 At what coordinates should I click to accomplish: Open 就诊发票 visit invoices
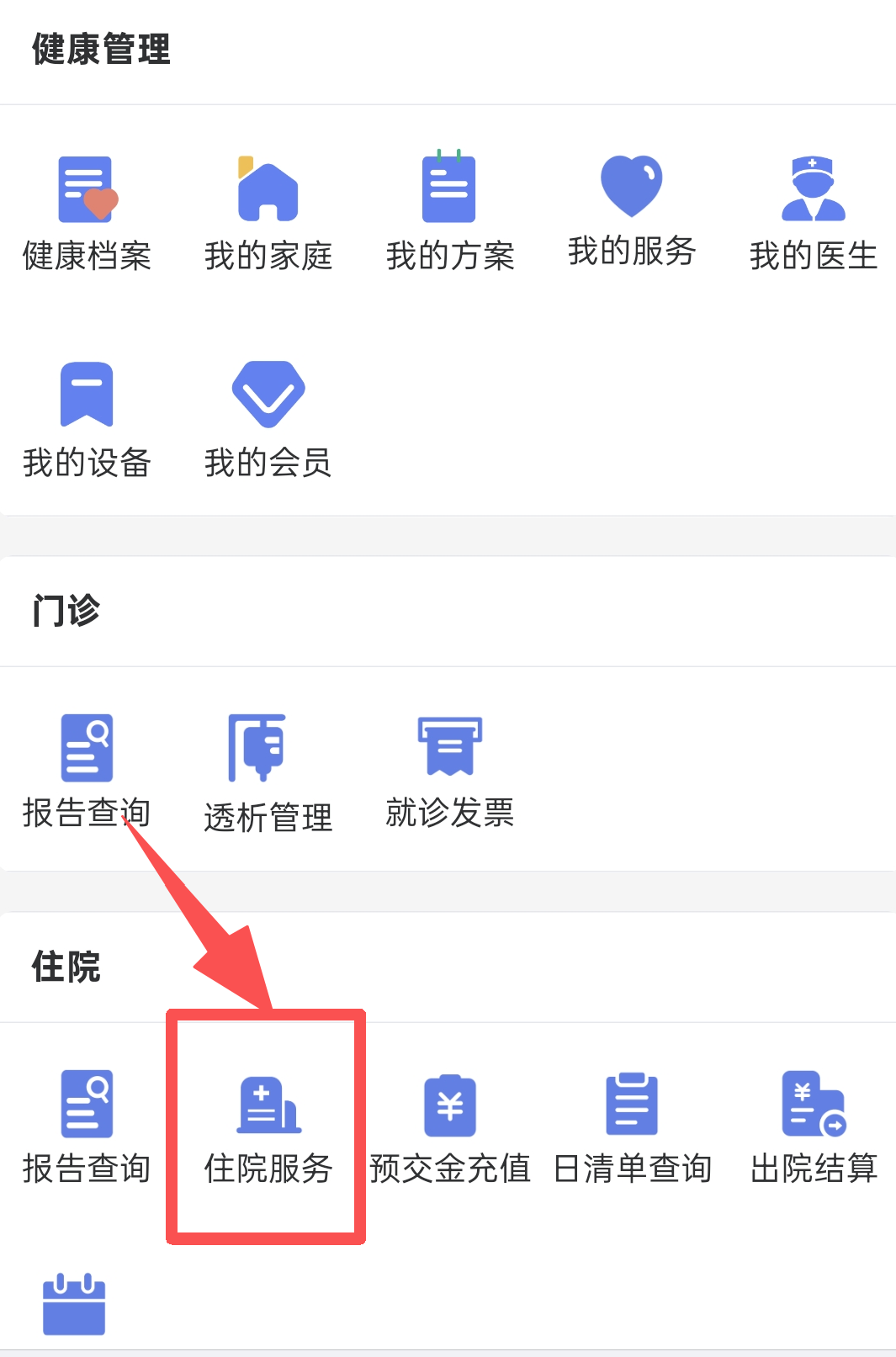pos(450,771)
